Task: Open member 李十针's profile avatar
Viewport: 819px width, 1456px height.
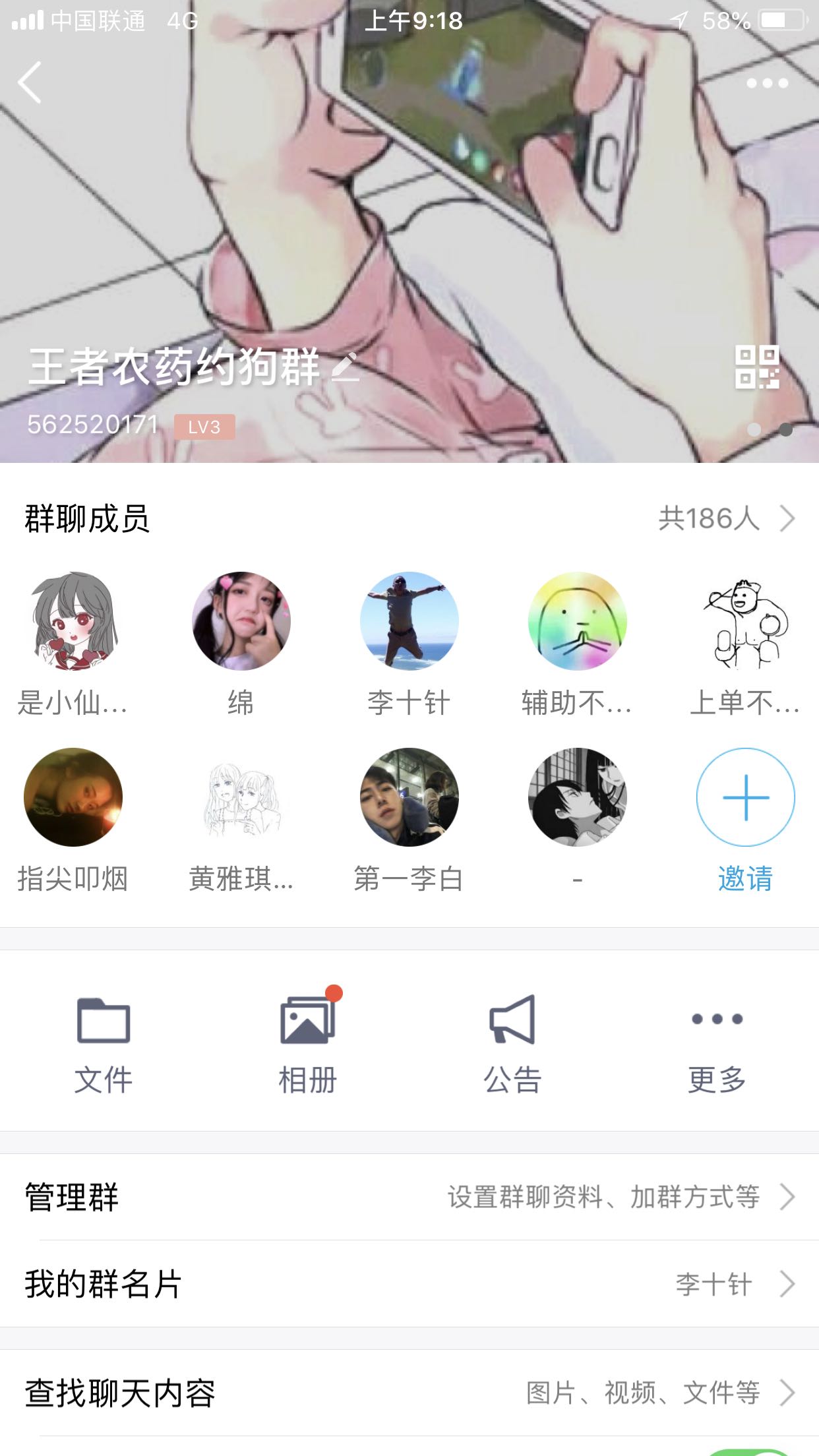Action: 409,621
